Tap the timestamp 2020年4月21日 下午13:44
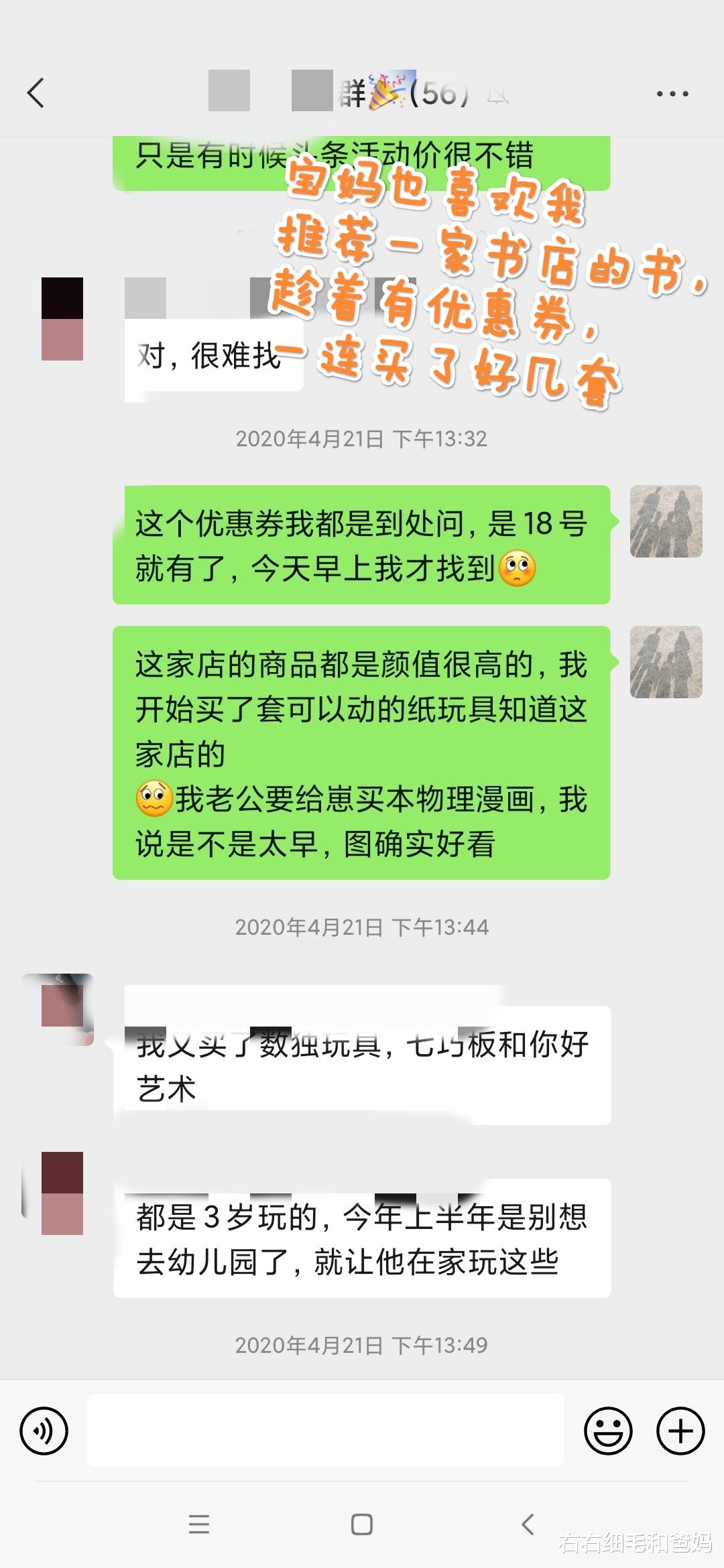Image resolution: width=724 pixels, height=1568 pixels. (362, 927)
